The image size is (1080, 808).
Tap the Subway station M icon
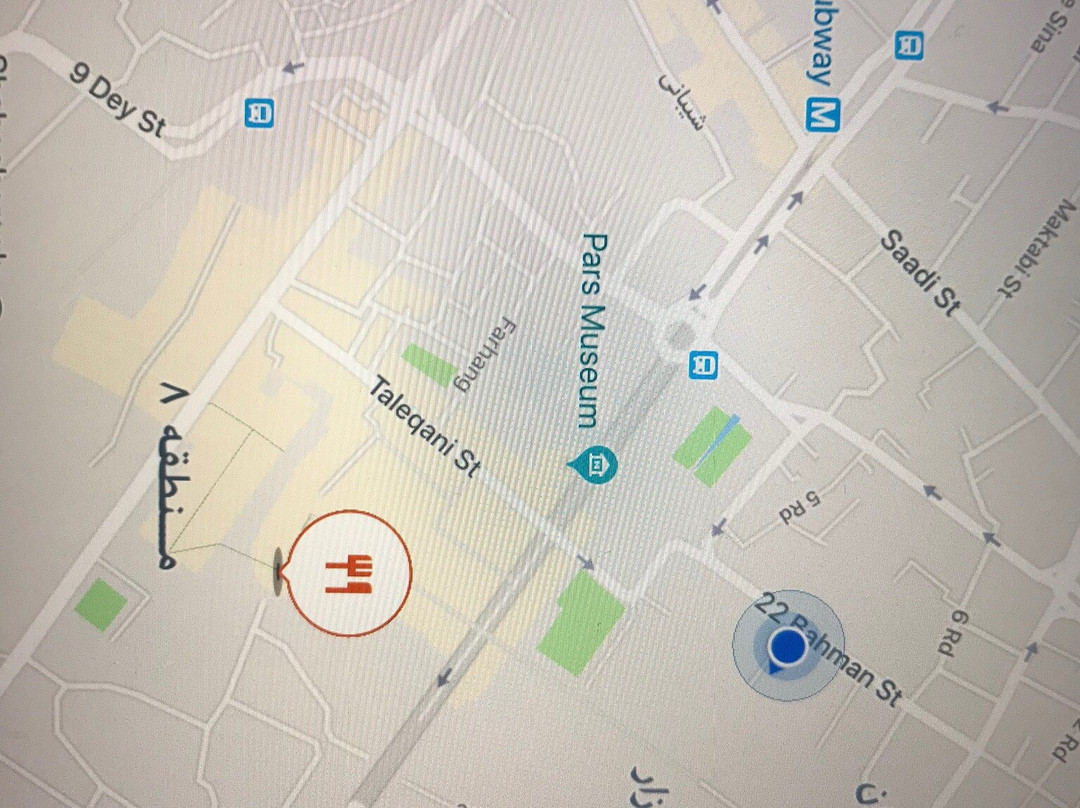click(x=825, y=116)
